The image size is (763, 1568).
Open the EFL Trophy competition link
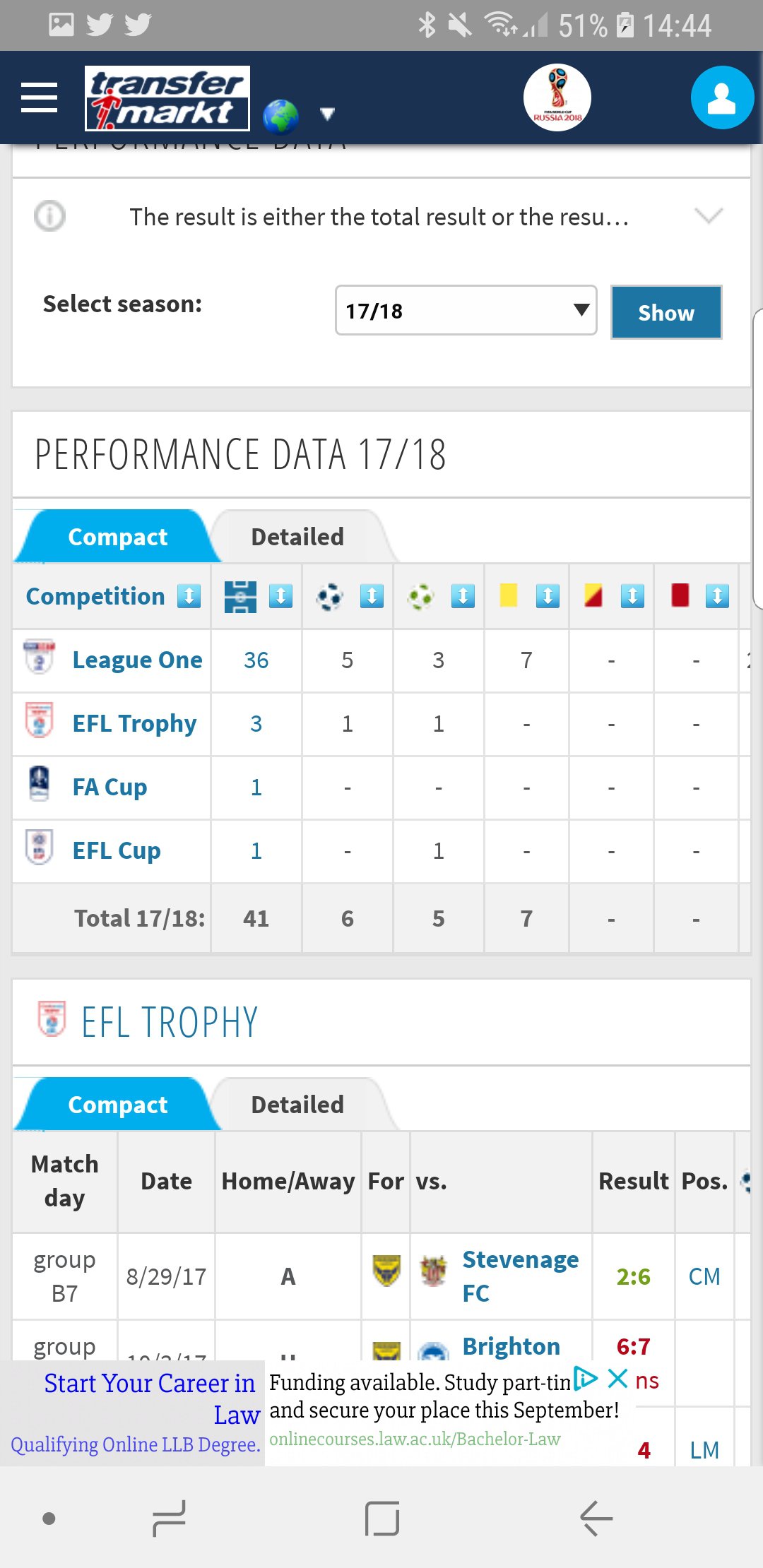[135, 723]
